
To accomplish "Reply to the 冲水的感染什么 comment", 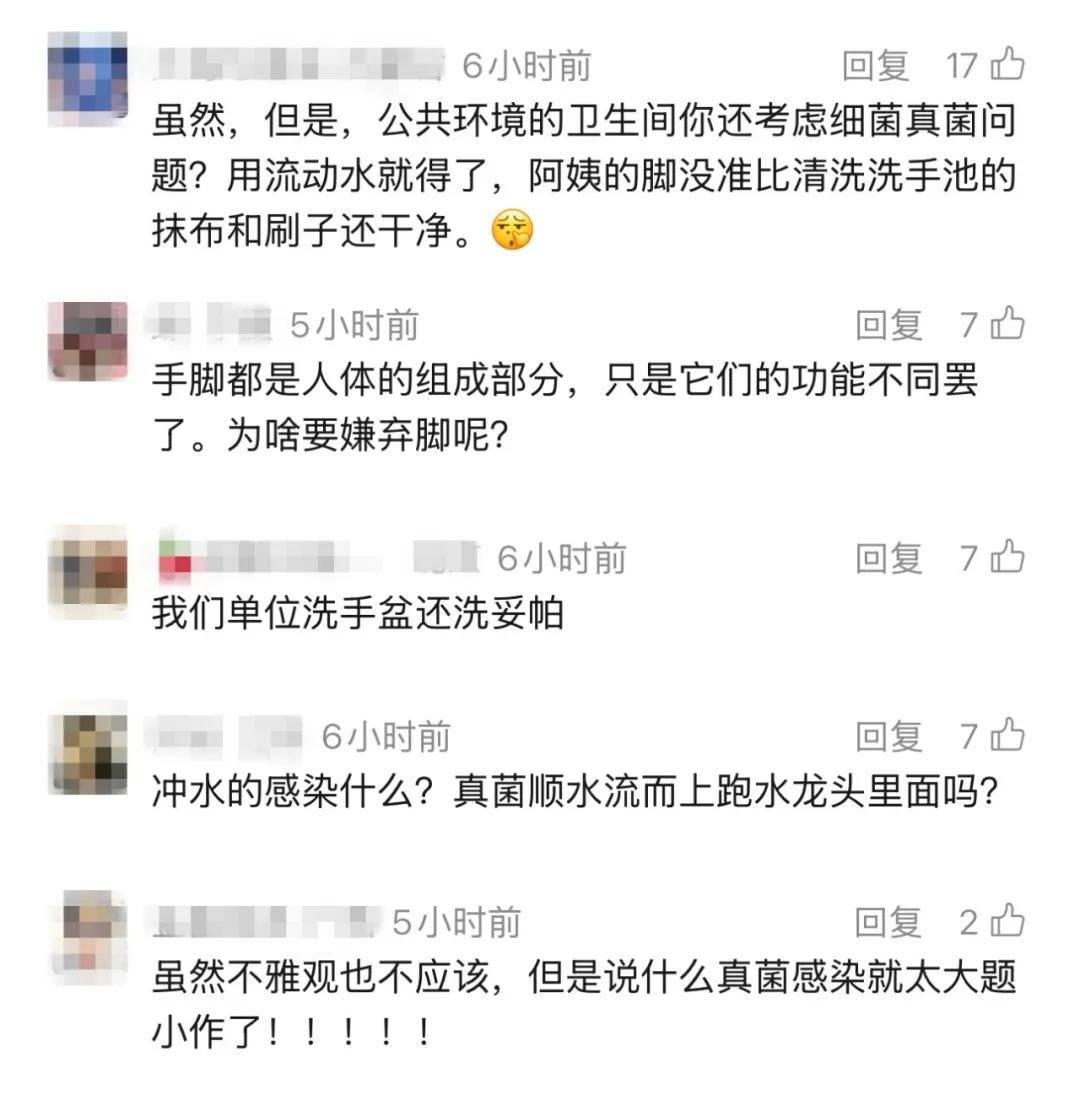I will pyautogui.click(x=888, y=737).
